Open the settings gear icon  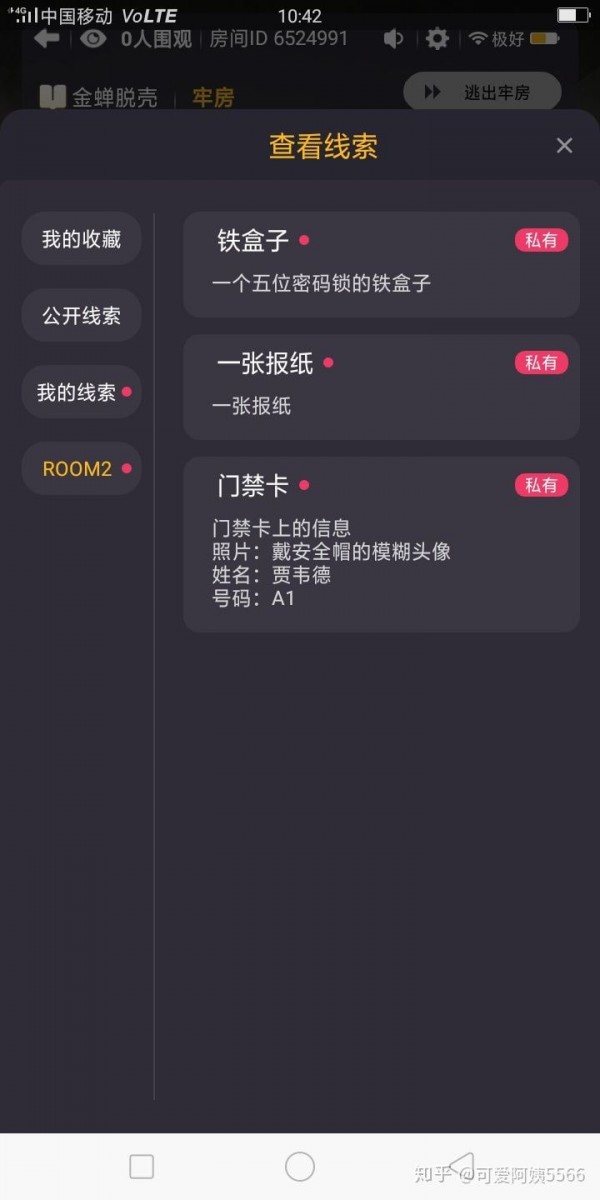(437, 39)
